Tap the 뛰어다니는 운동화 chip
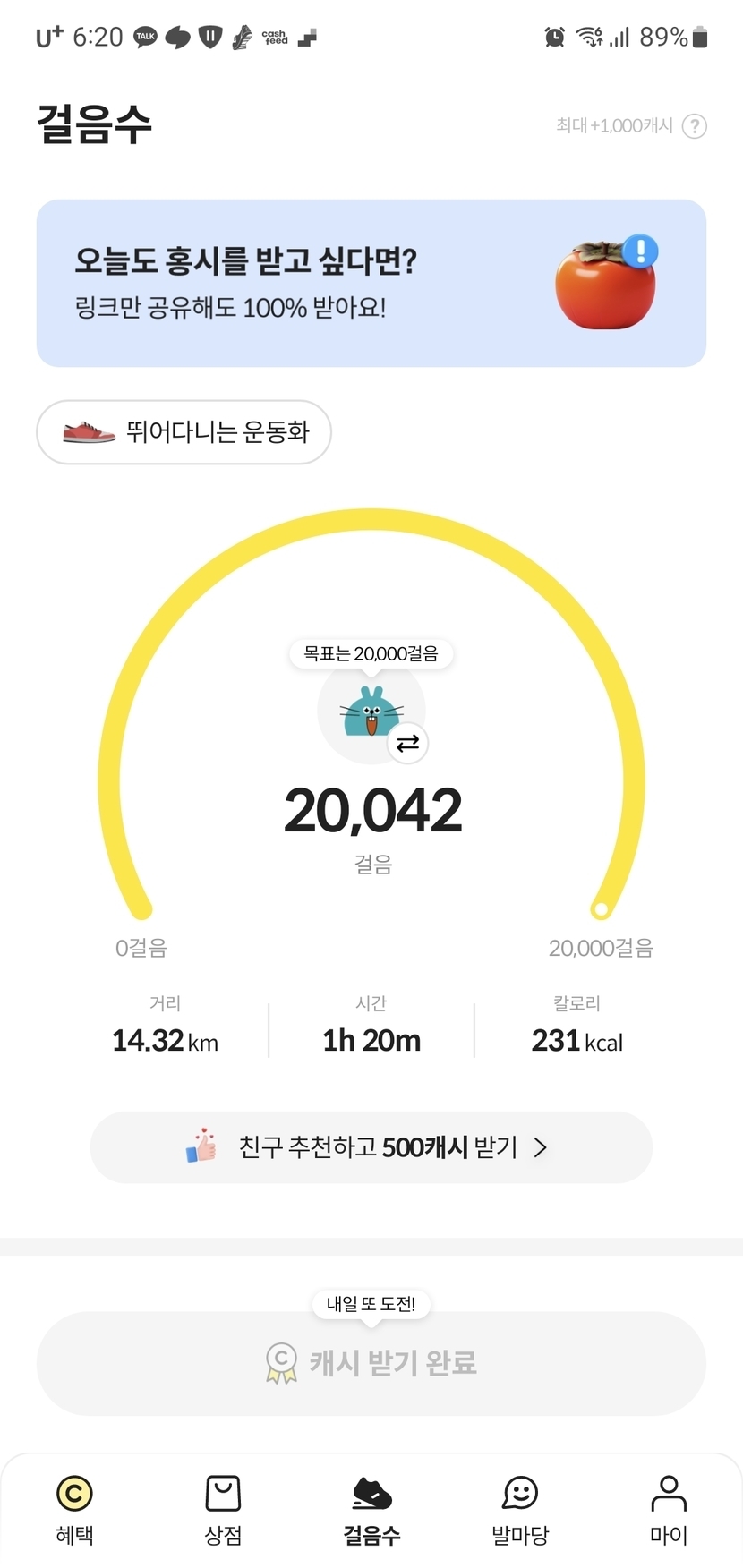The height and width of the screenshot is (1568, 743). 184,432
